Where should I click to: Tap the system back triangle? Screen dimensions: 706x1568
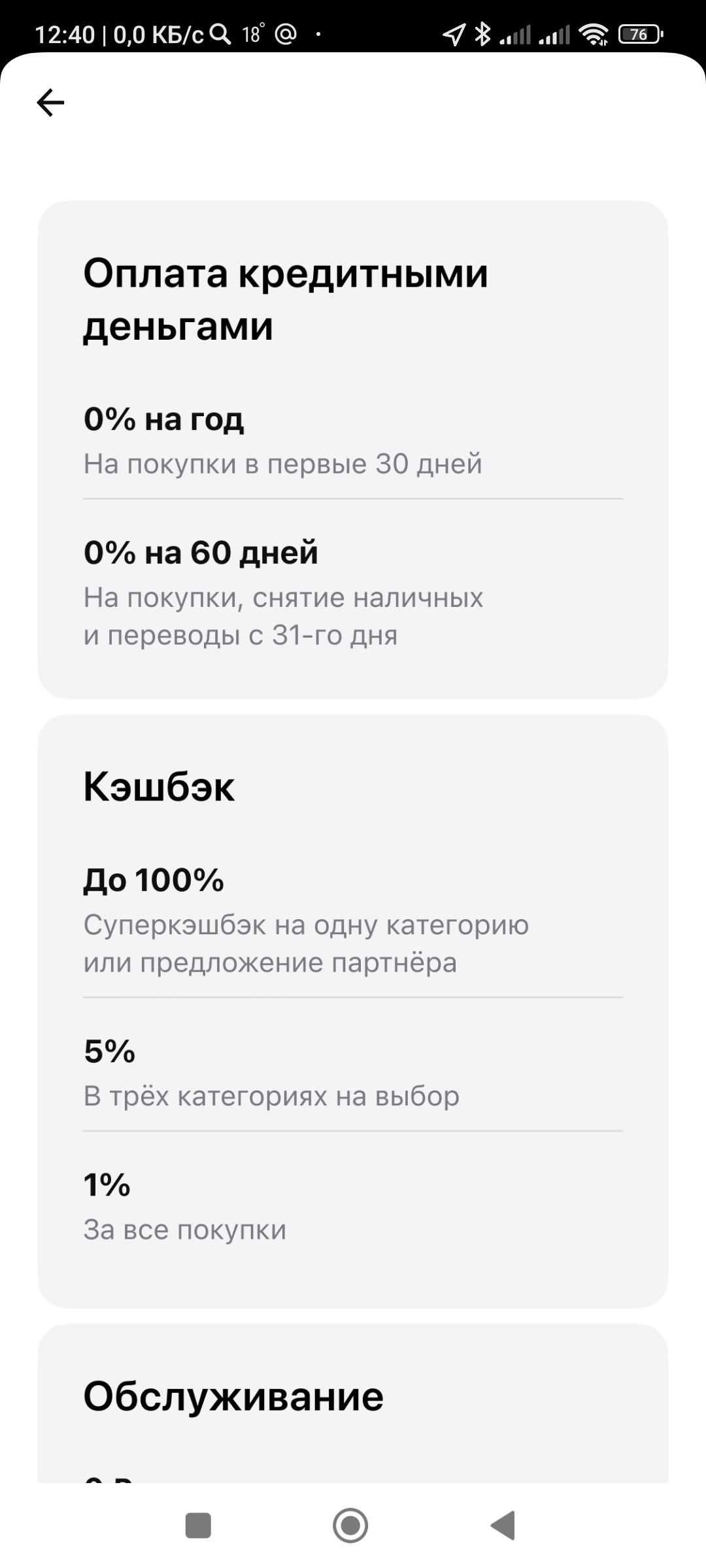point(503,1526)
